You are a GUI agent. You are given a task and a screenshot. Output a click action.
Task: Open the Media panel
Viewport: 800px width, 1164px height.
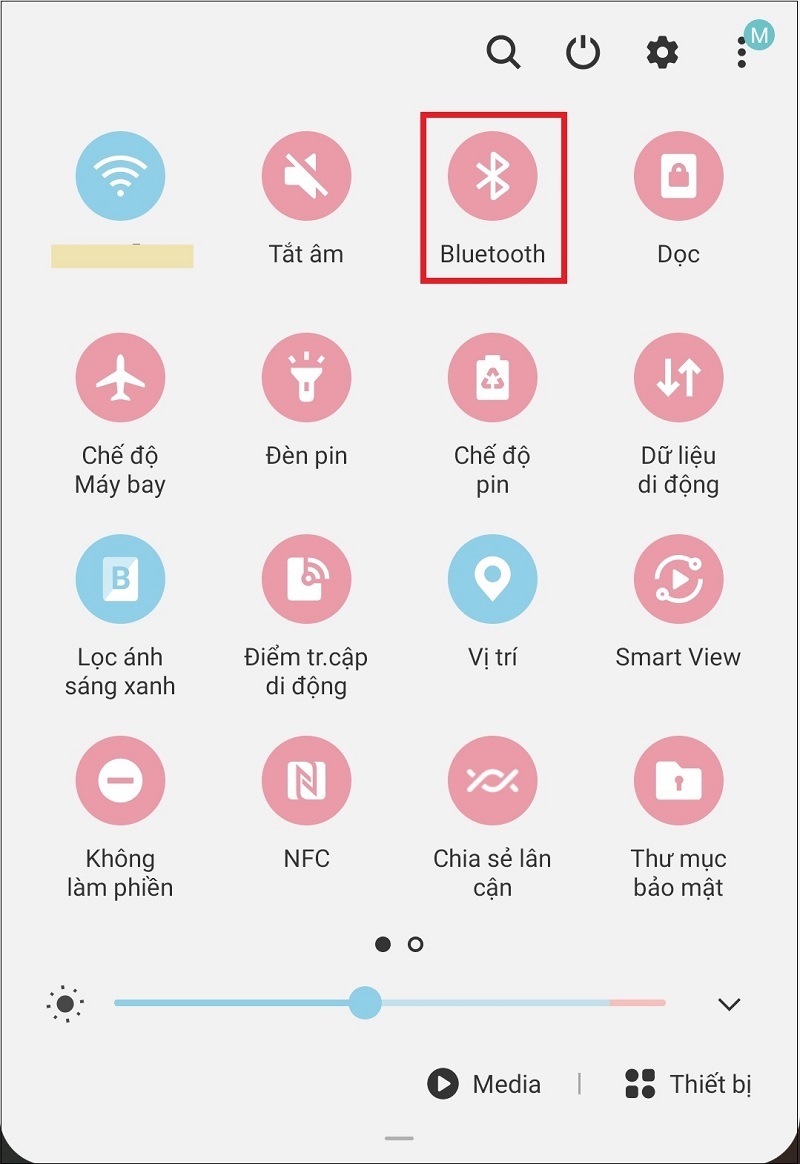[485, 1084]
